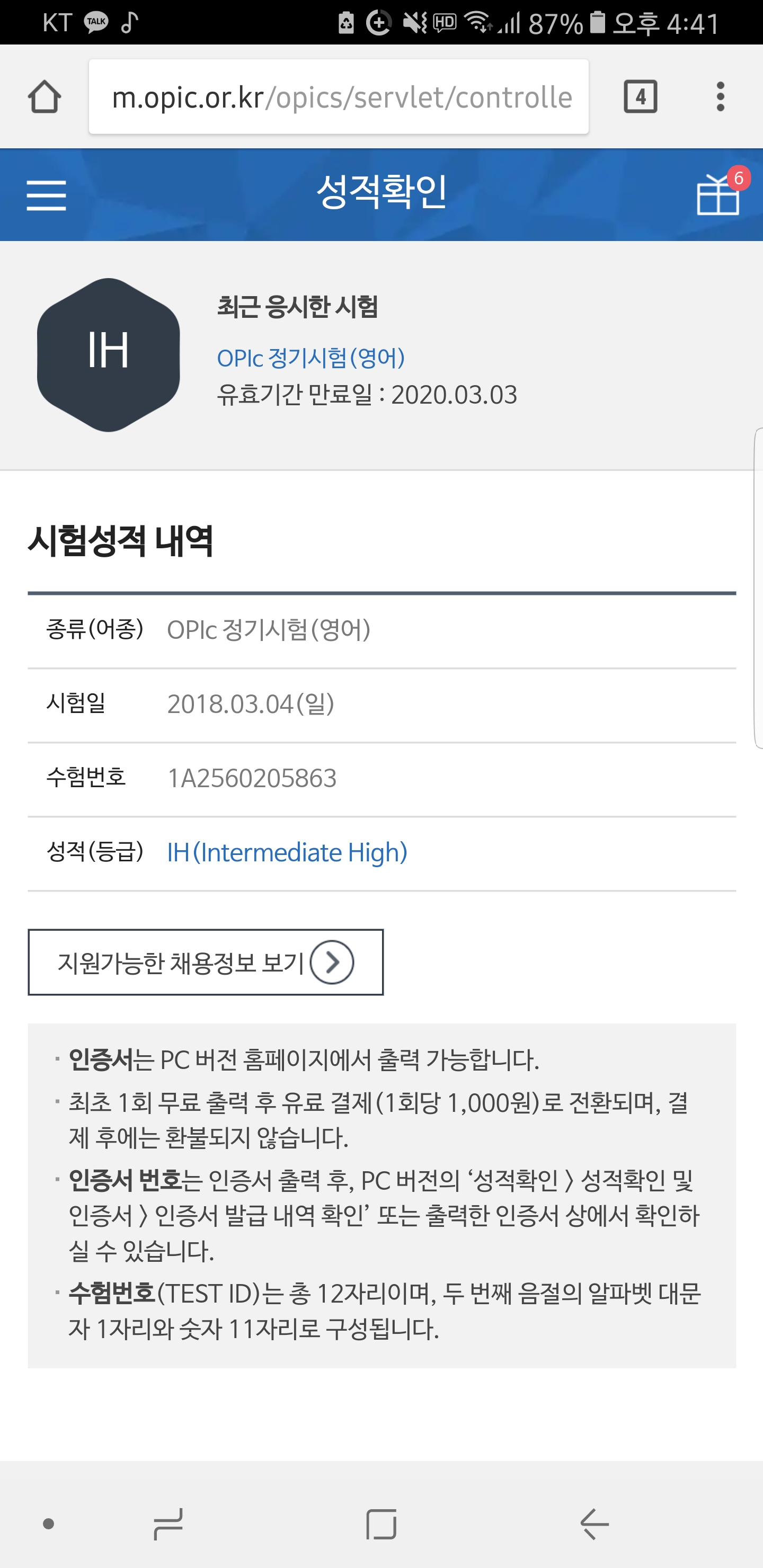Open the OPIc 정기시험(영어) link
The image size is (763, 1568).
click(310, 358)
